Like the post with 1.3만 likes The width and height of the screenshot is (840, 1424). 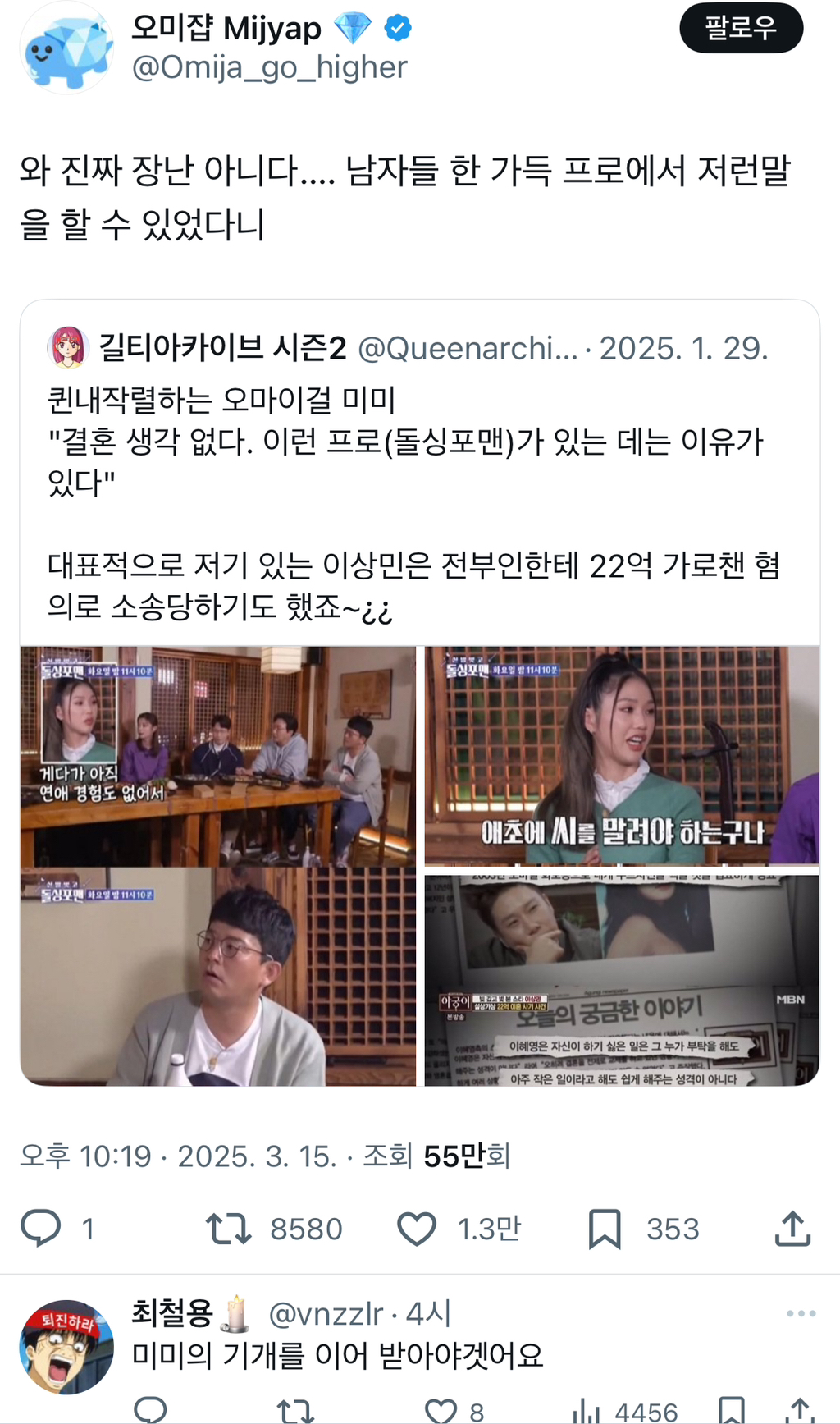(417, 1229)
